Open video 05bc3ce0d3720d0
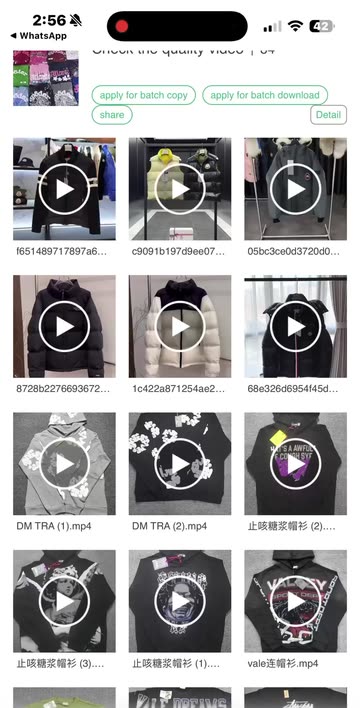The image size is (360, 708). point(295,189)
